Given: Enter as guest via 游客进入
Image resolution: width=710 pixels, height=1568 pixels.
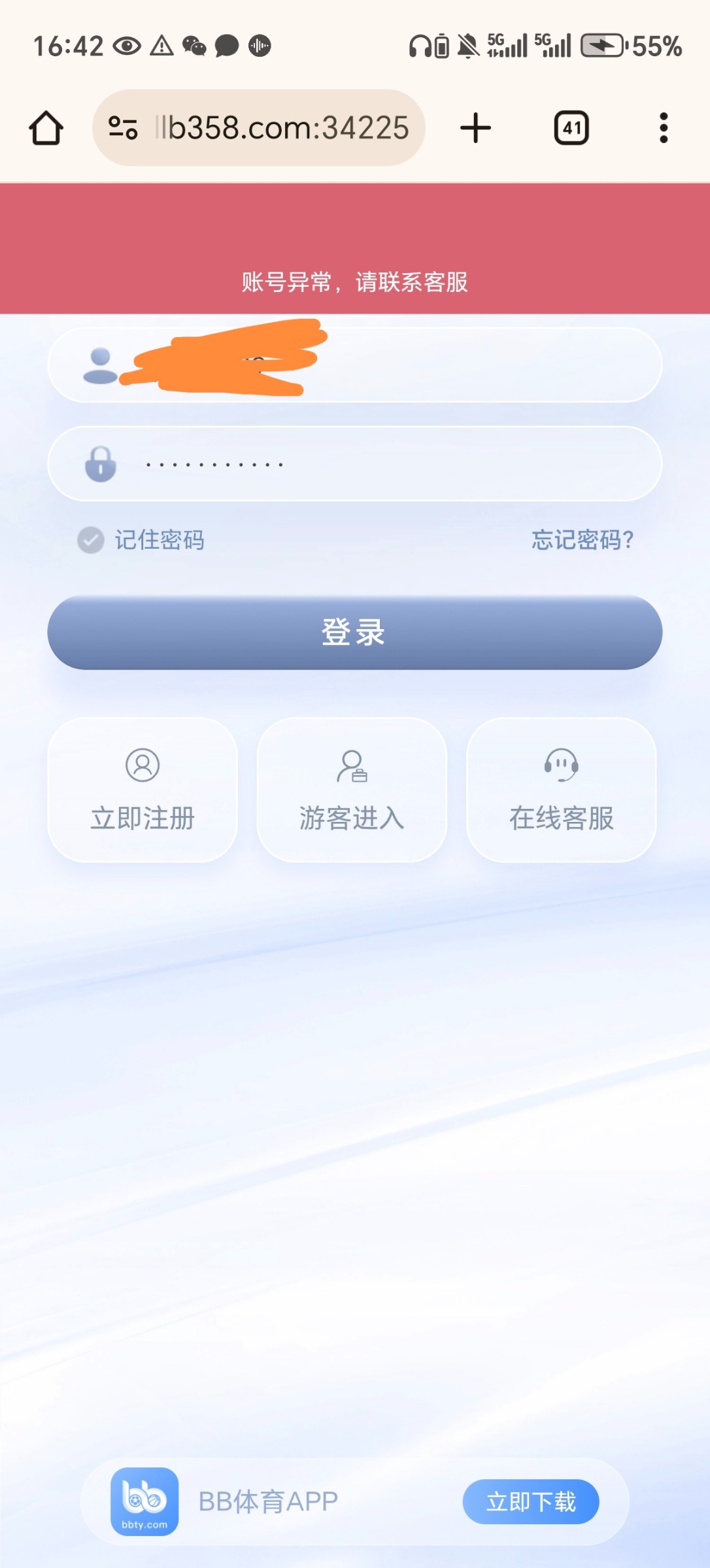Looking at the screenshot, I should click(x=352, y=789).
